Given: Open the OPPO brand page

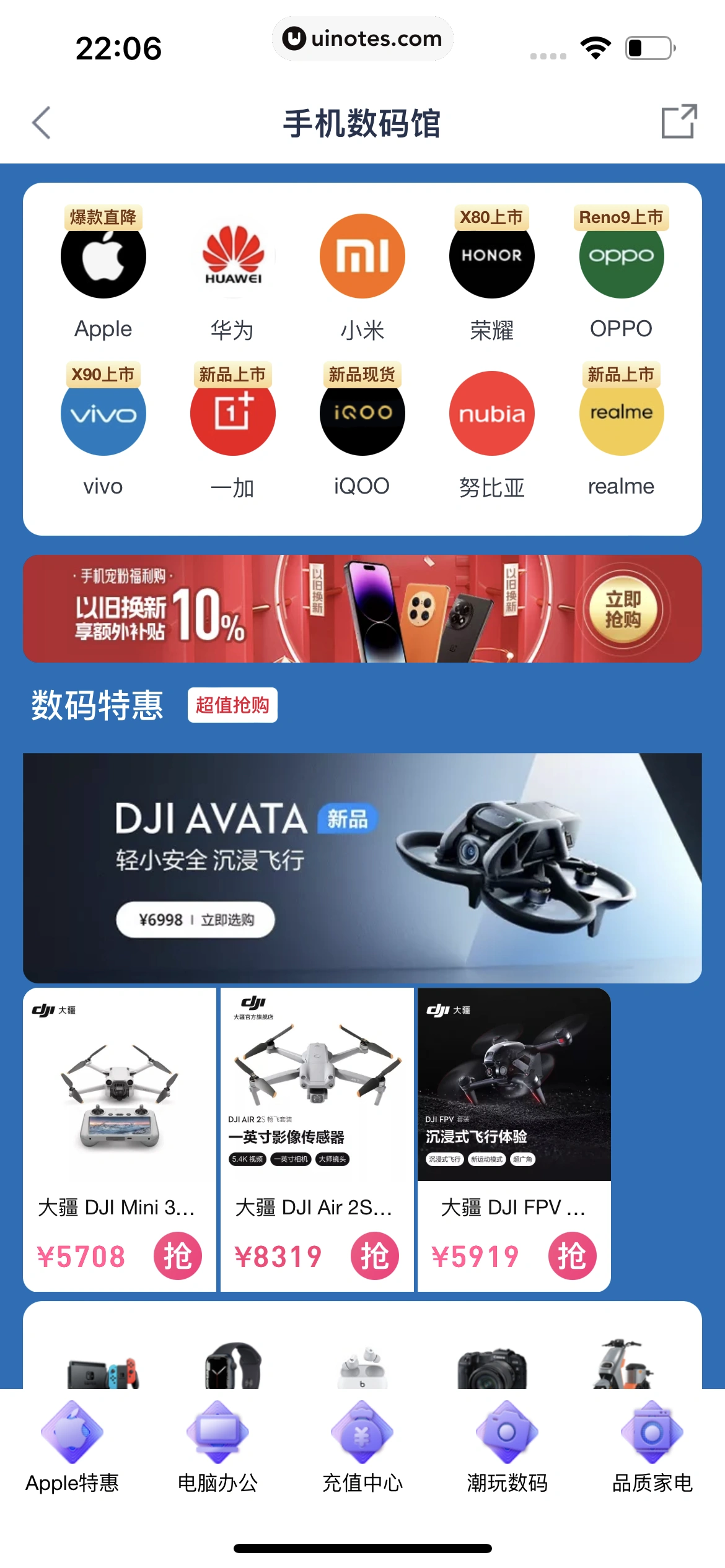Looking at the screenshot, I should click(622, 256).
